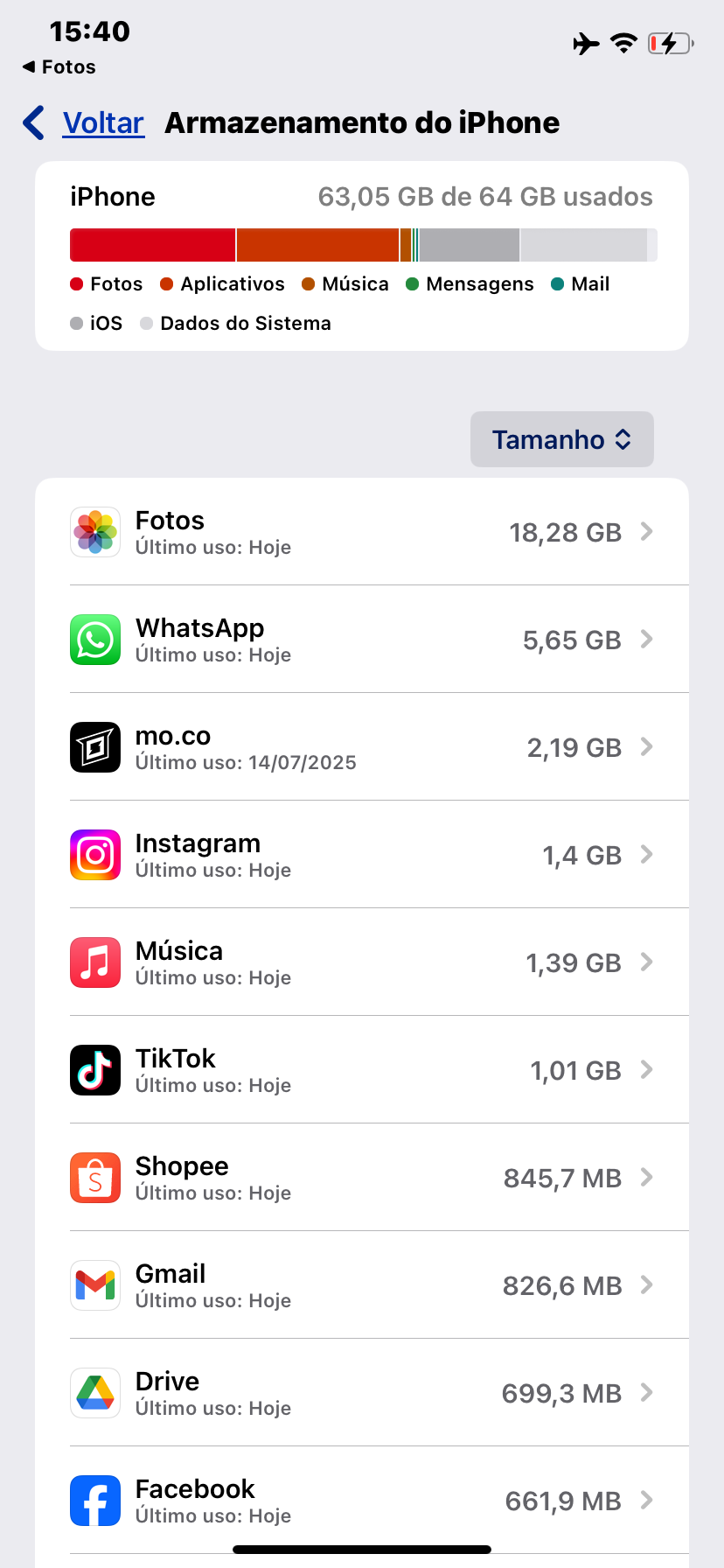Screen dimensions: 724x1568
Task: Open Facebook storage details
Action: pos(362,1500)
